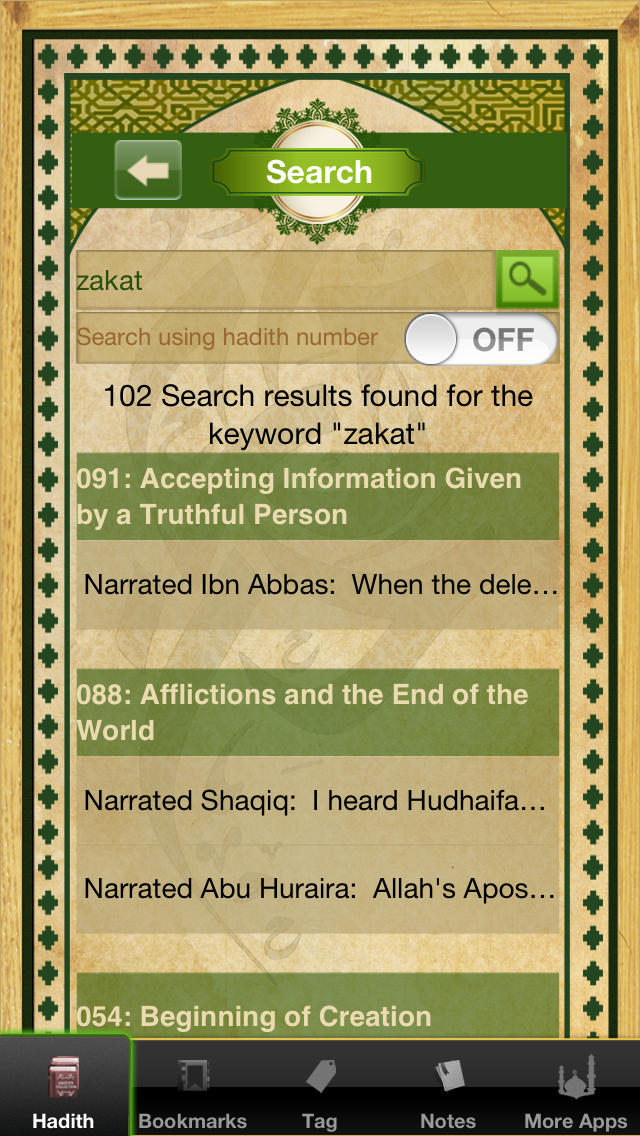Image resolution: width=640 pixels, height=1136 pixels.
Task: Open the hadith narrated by Shaqiq
Action: click(317, 801)
